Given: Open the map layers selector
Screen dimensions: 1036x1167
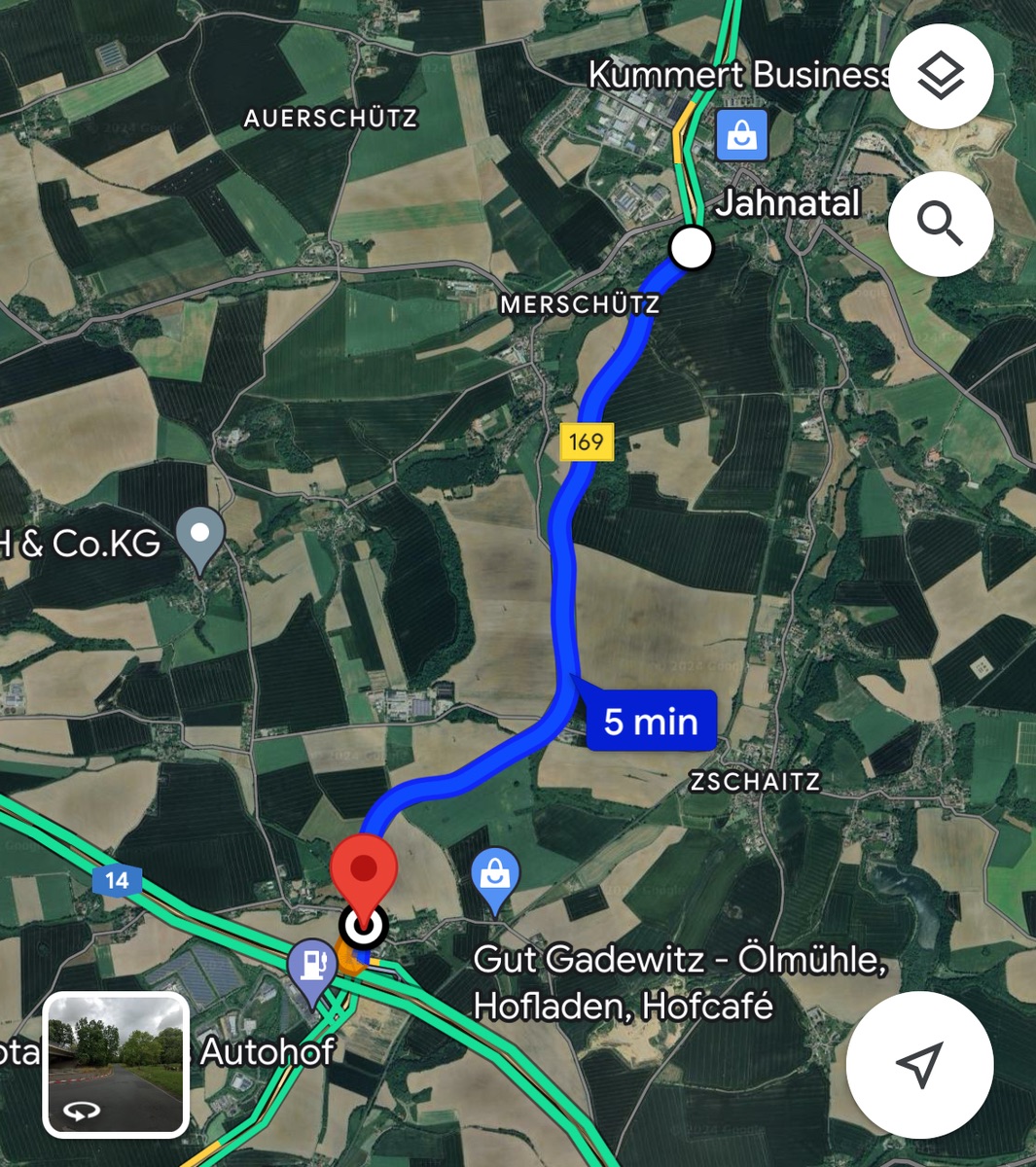Looking at the screenshot, I should pyautogui.click(x=941, y=77).
